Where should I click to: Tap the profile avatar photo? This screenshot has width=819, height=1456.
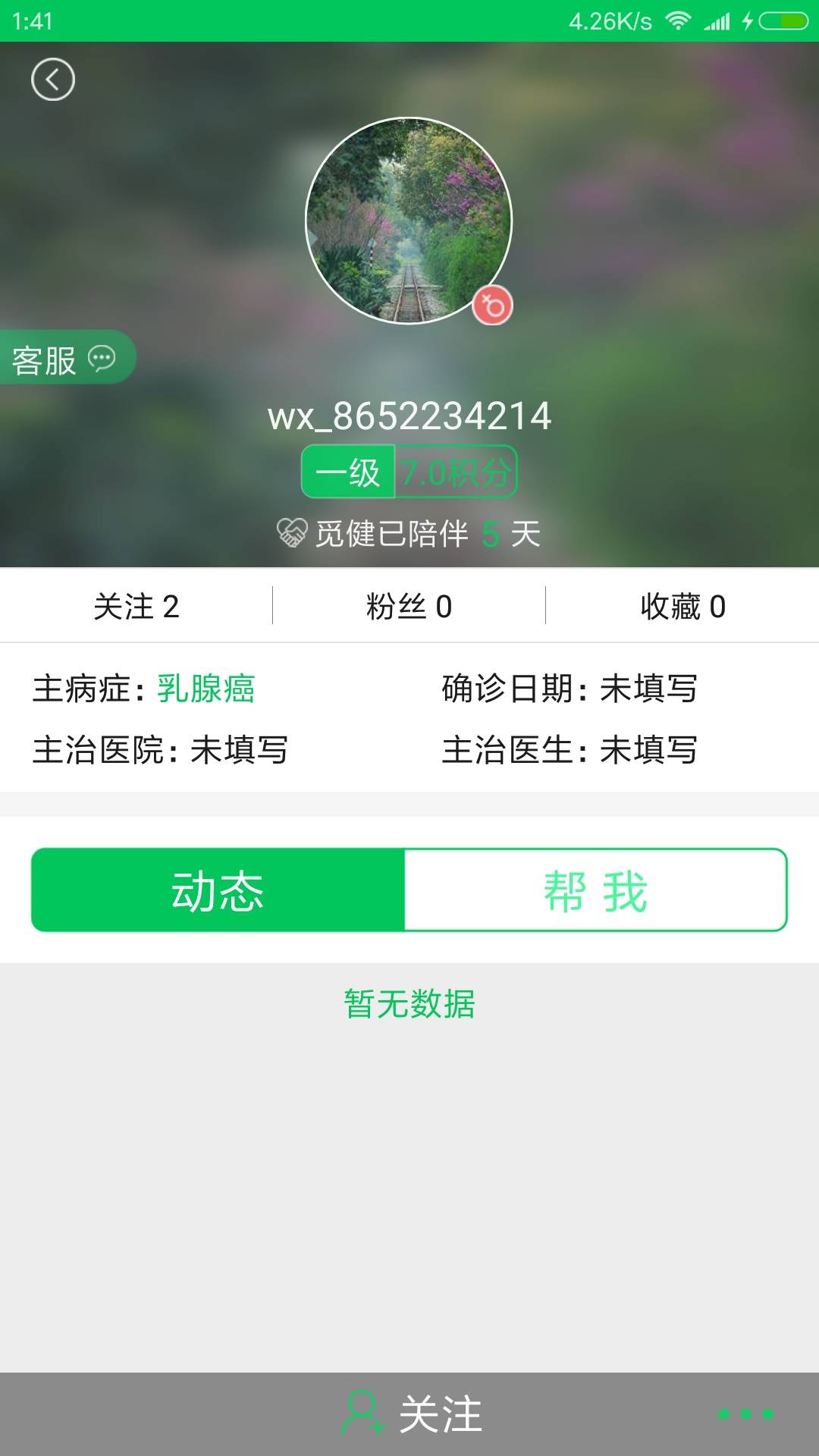[409, 220]
